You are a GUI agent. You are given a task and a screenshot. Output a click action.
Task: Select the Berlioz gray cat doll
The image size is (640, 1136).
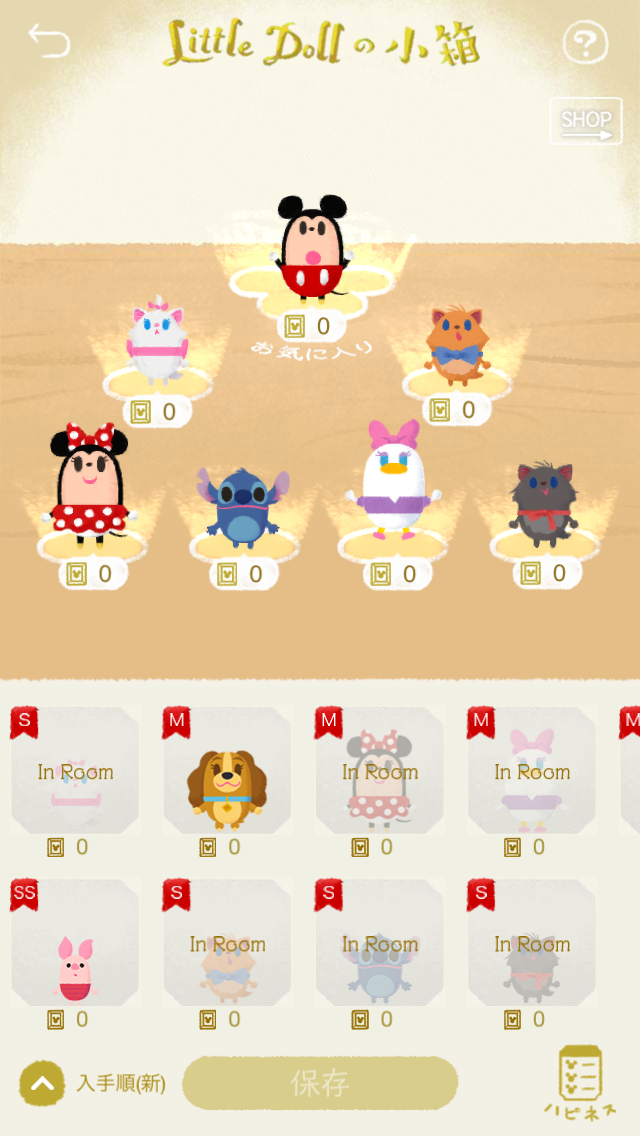pos(542,503)
